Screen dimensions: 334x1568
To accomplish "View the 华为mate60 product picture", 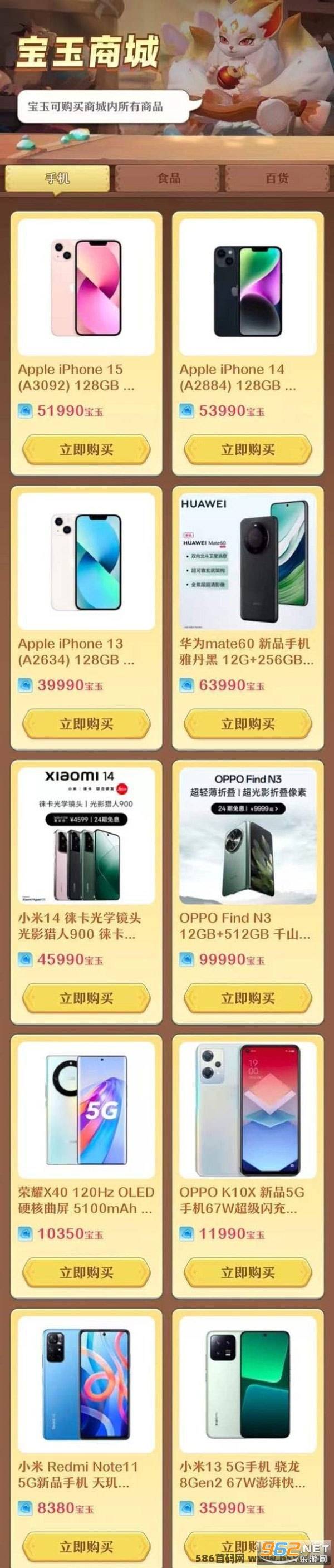I will coord(248,561).
